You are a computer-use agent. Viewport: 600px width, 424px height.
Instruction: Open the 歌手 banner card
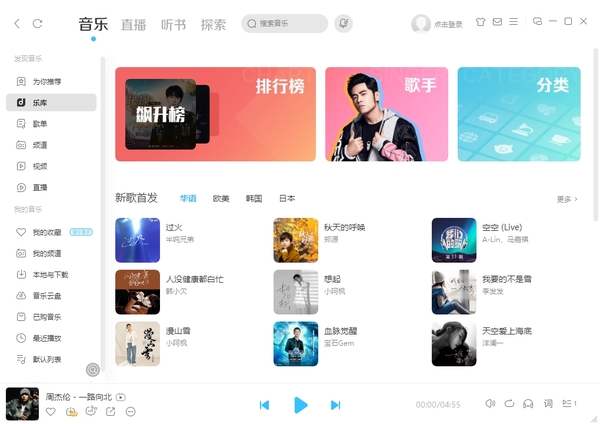386,114
